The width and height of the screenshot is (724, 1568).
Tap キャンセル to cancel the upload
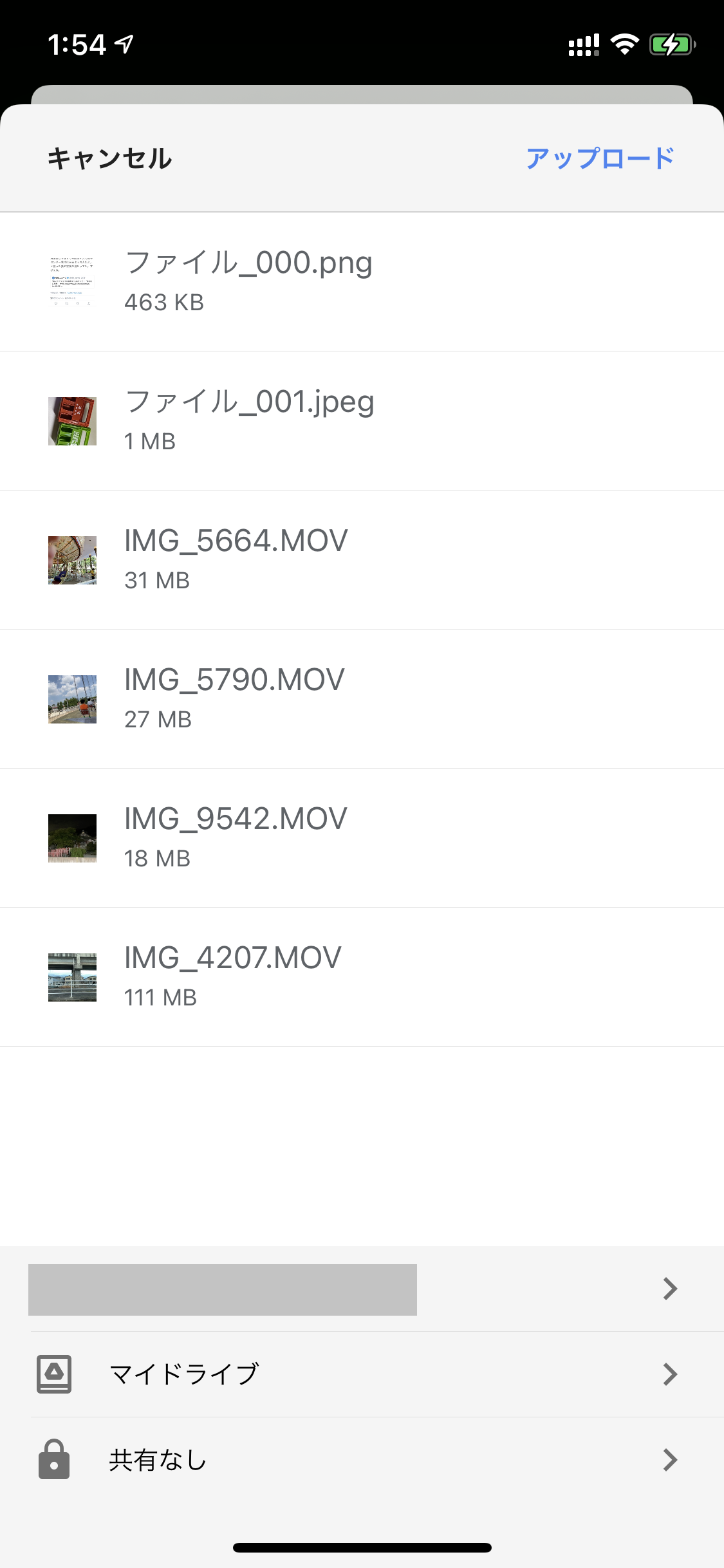pos(109,158)
